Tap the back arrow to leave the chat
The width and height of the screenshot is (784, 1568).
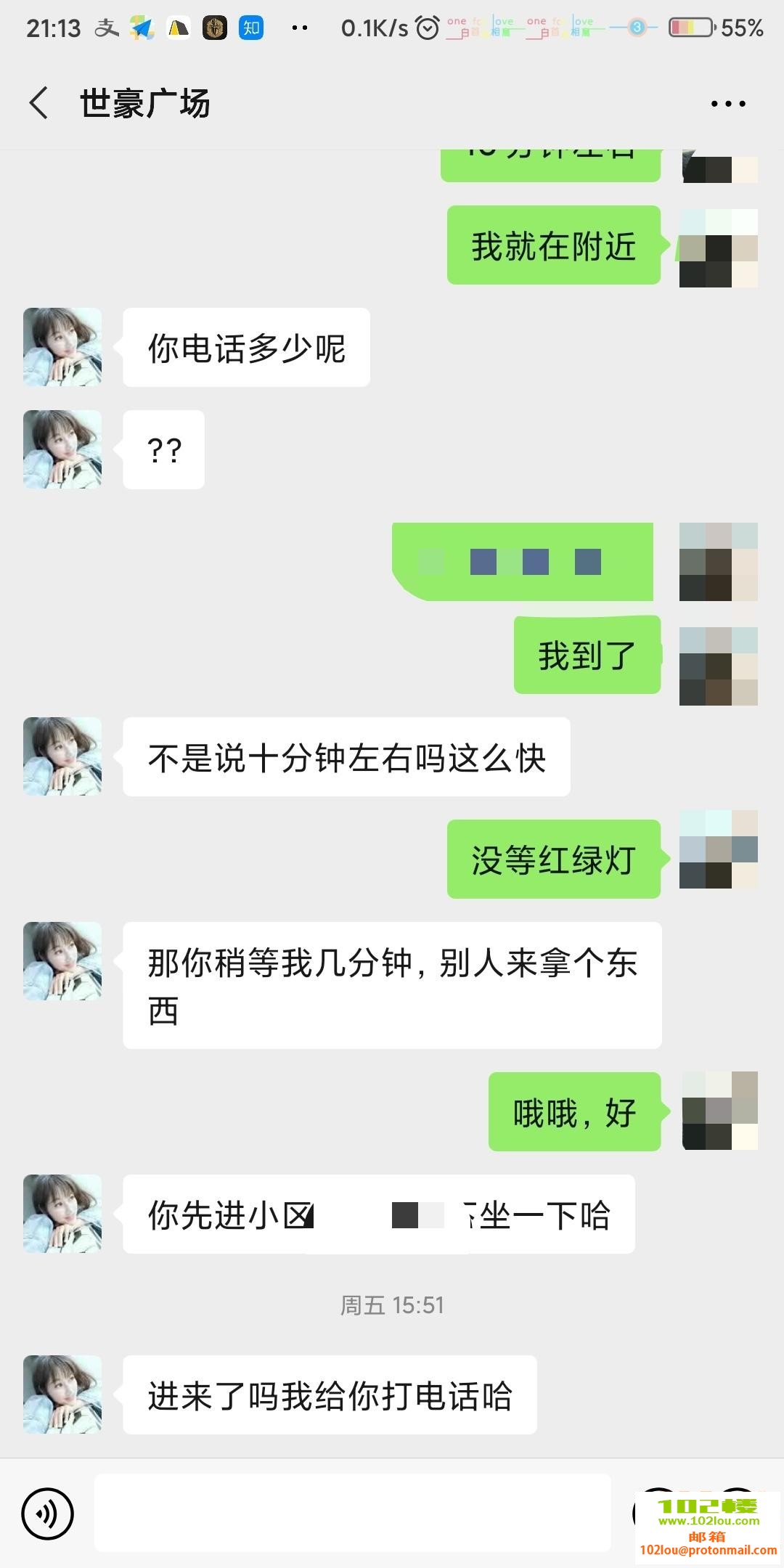(x=38, y=103)
